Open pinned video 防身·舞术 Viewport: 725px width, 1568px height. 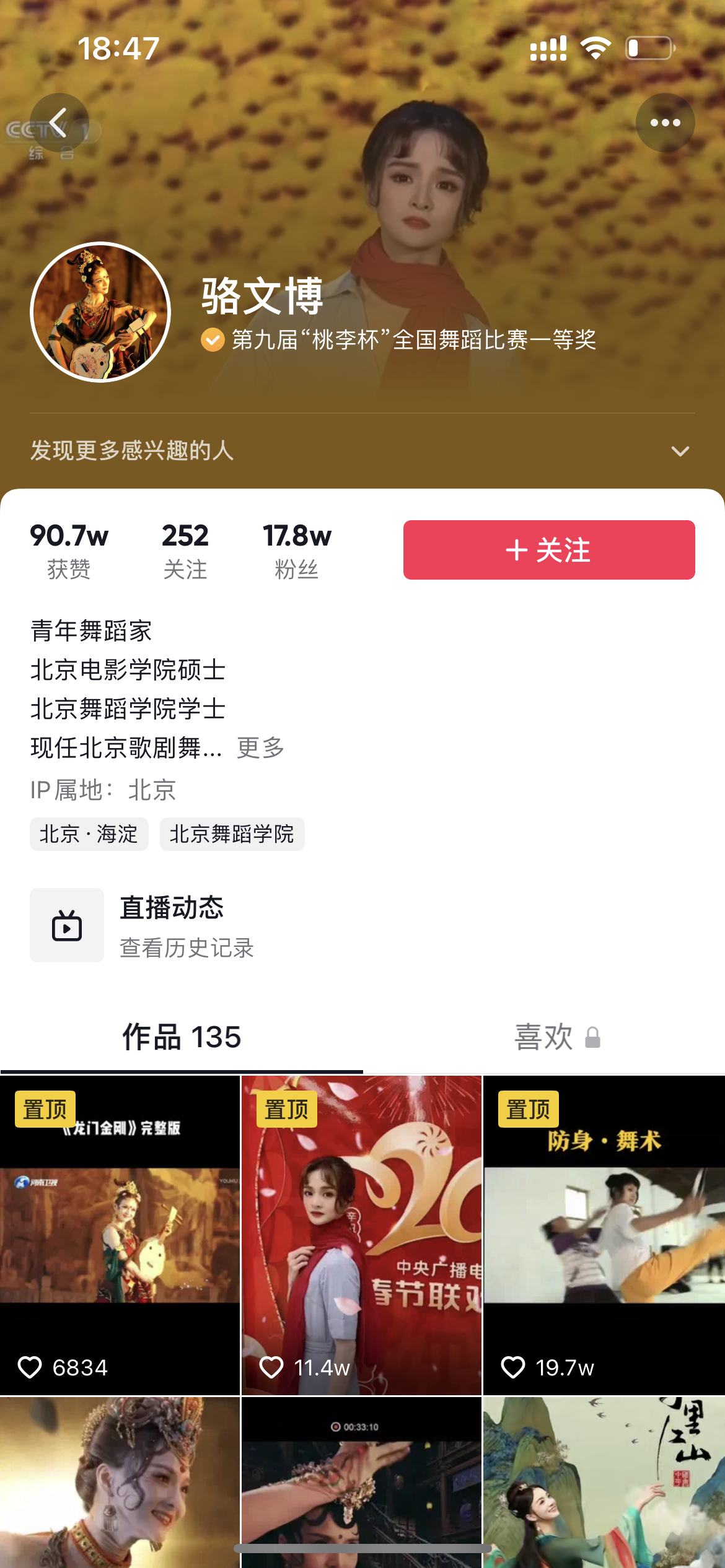coord(604,1235)
